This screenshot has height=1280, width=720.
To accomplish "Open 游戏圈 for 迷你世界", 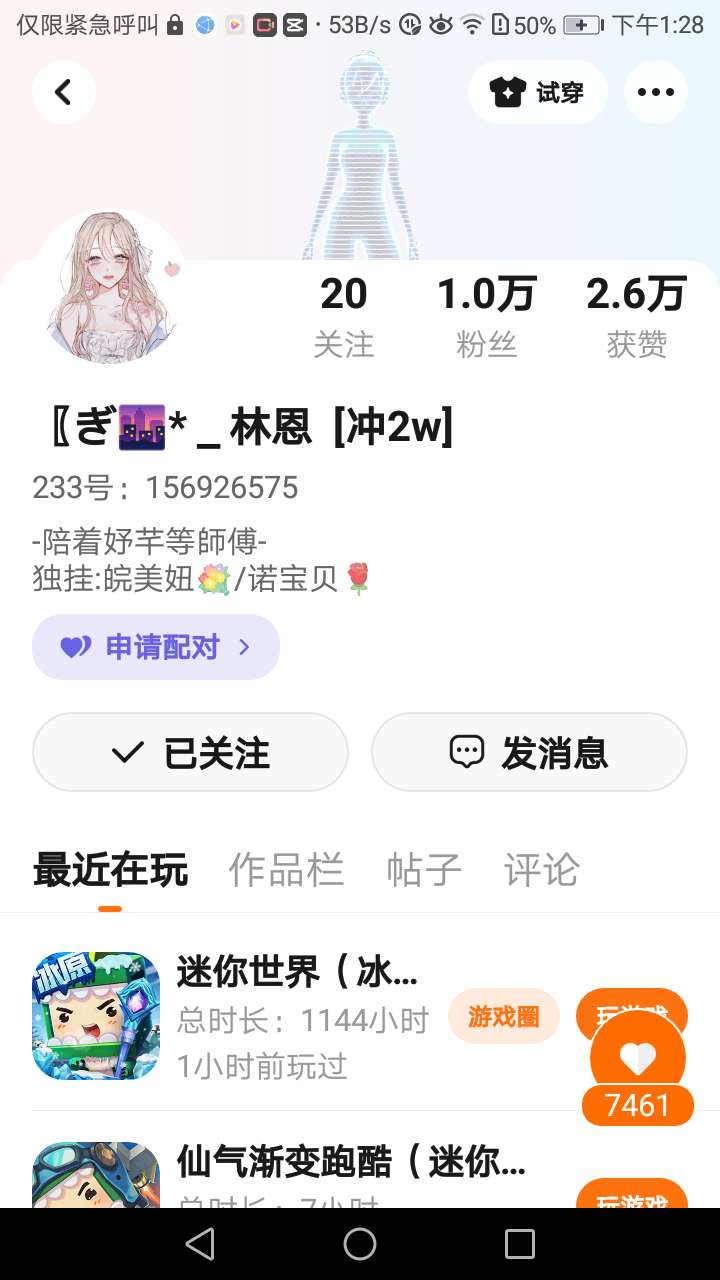I will (x=503, y=1016).
